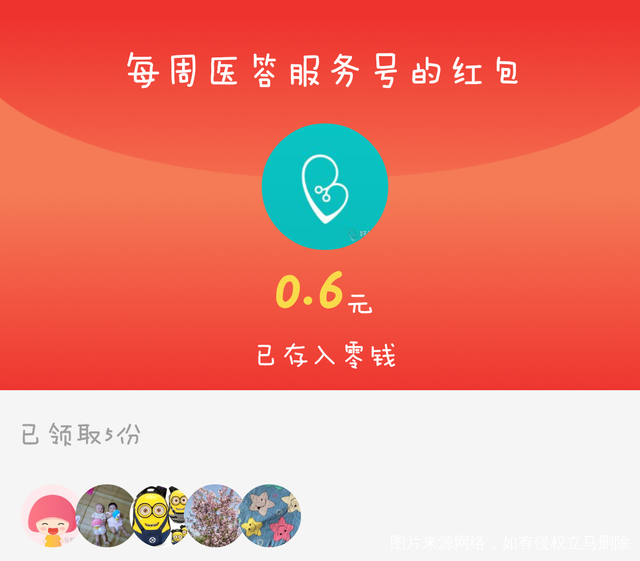The image size is (640, 561).
Task: Open the 每周医答 service account logo
Action: click(x=324, y=186)
